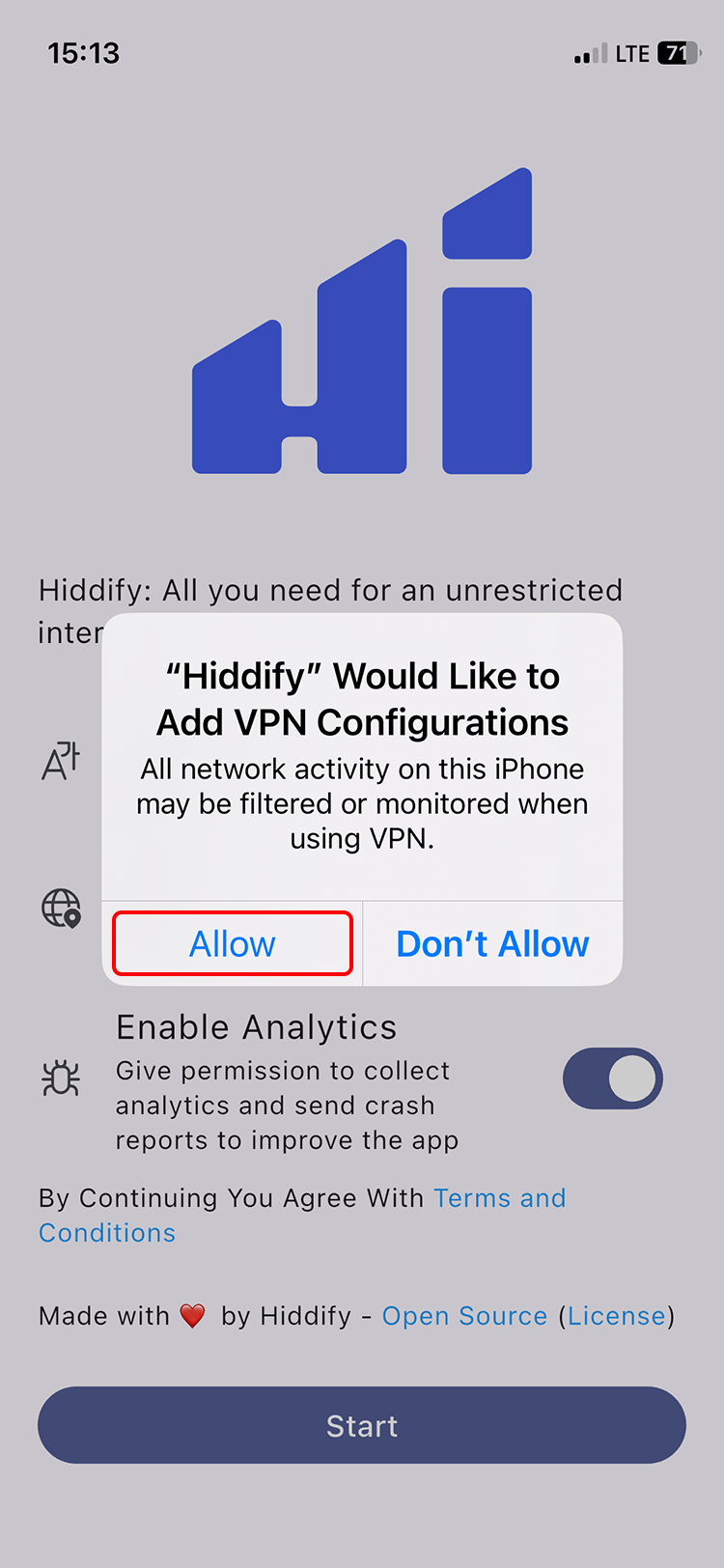This screenshot has height=1568, width=724.
Task: Tap the Start button
Action: pos(362,1425)
